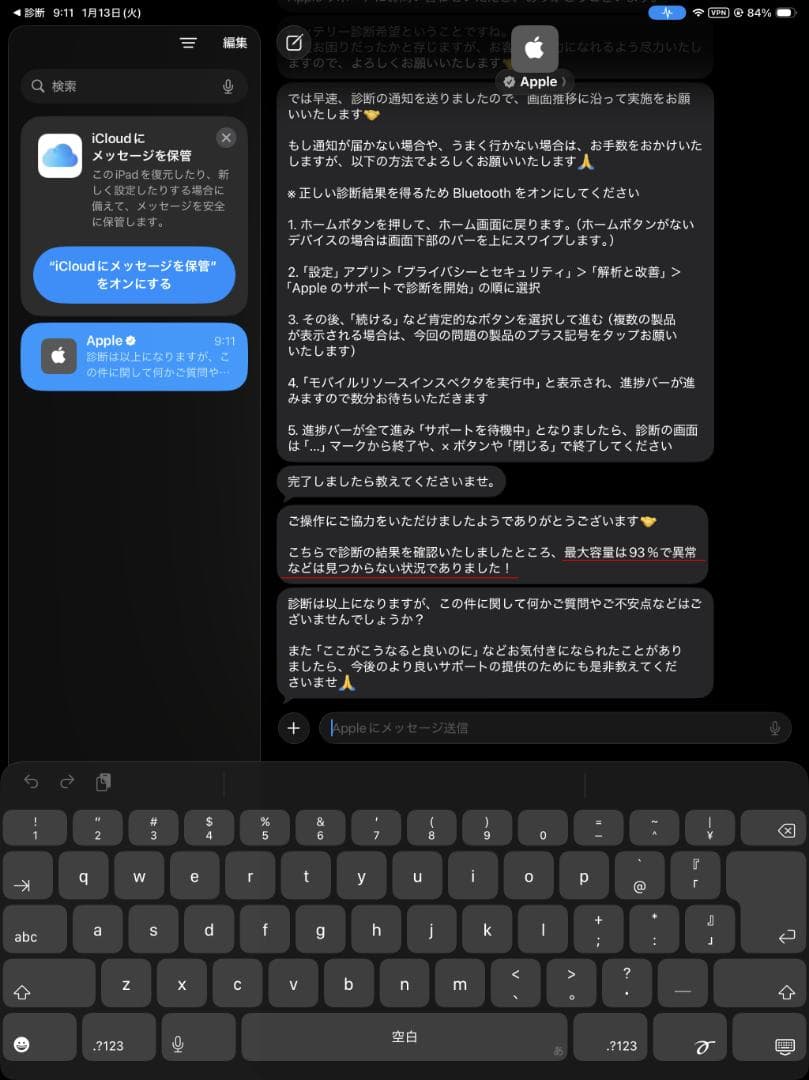This screenshot has height=1080, width=809.
Task: Tap the dictation mic inside the search field
Action: click(226, 86)
